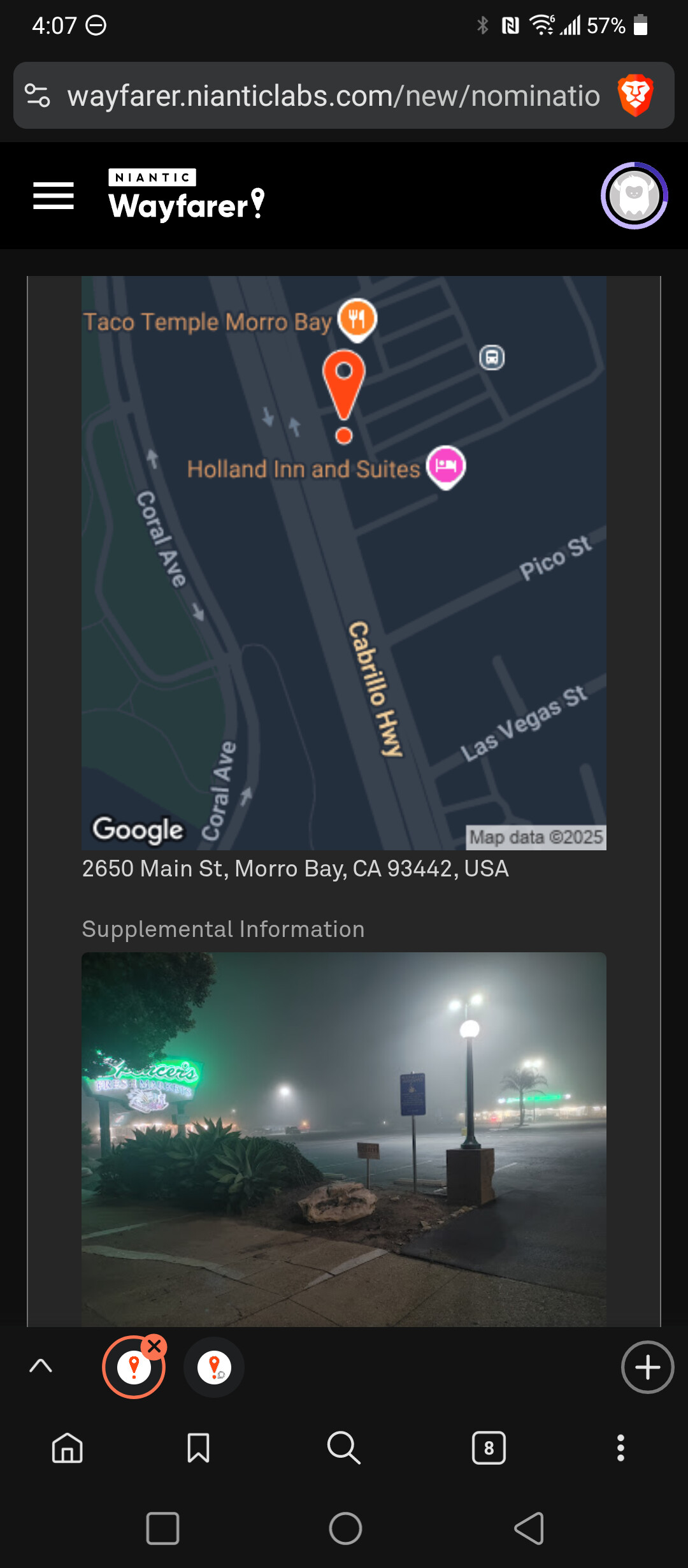The image size is (688, 1568).
Task: Open the profile avatar
Action: [634, 195]
